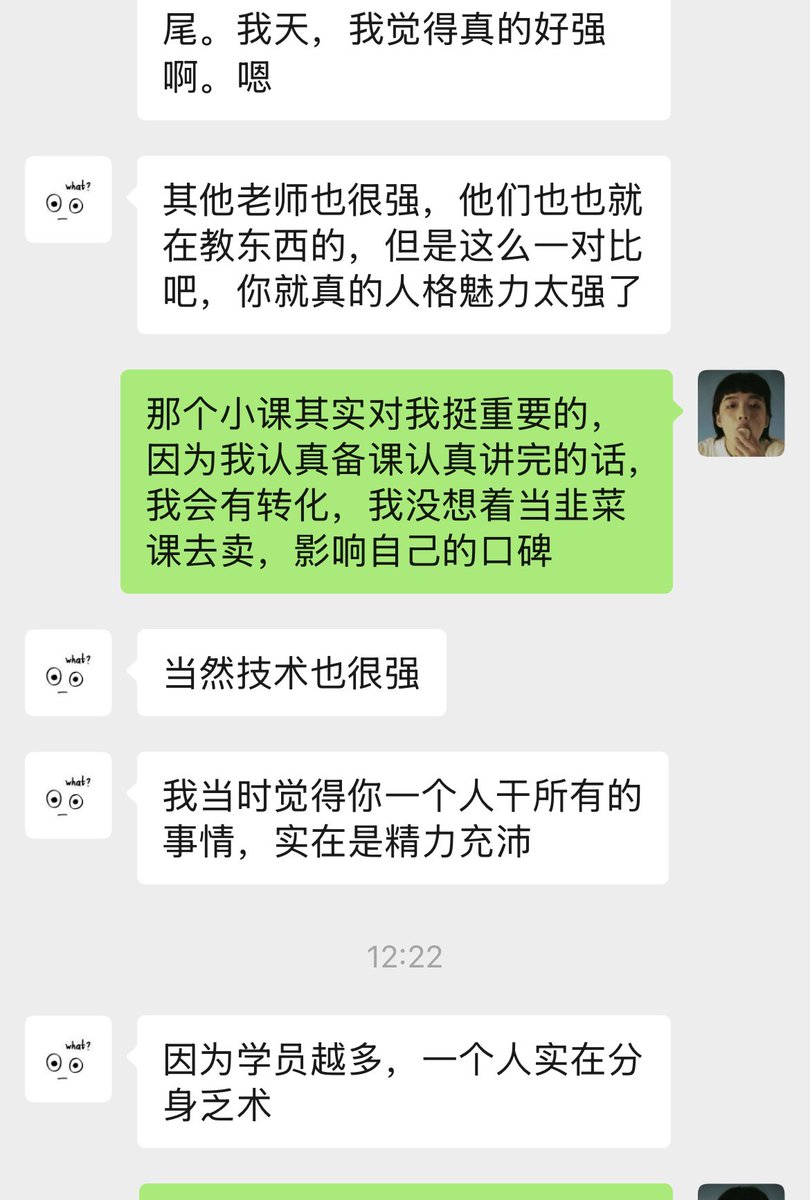Select the green bubble about '认真备课'
Image resolution: width=810 pixels, height=1200 pixels.
click(x=400, y=478)
